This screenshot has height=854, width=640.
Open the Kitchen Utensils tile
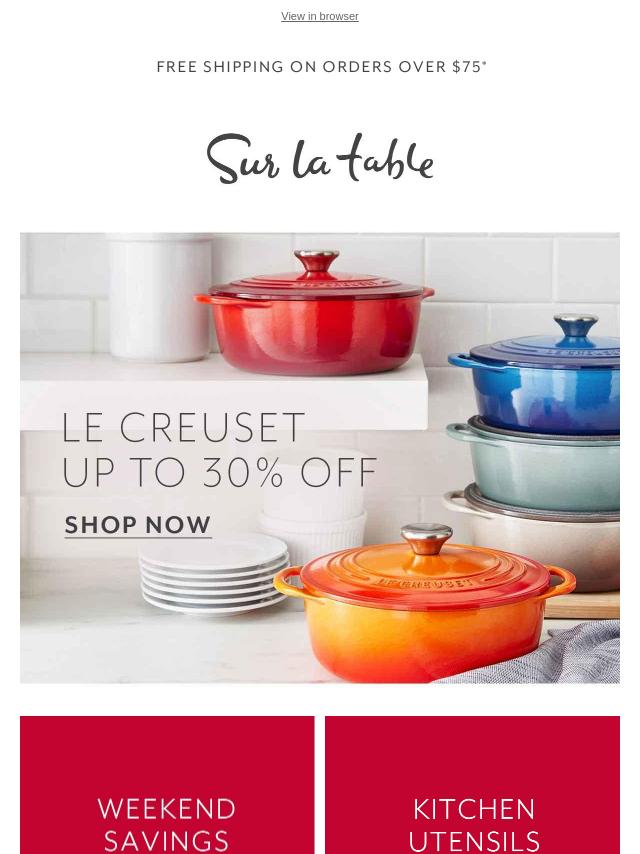473,800
